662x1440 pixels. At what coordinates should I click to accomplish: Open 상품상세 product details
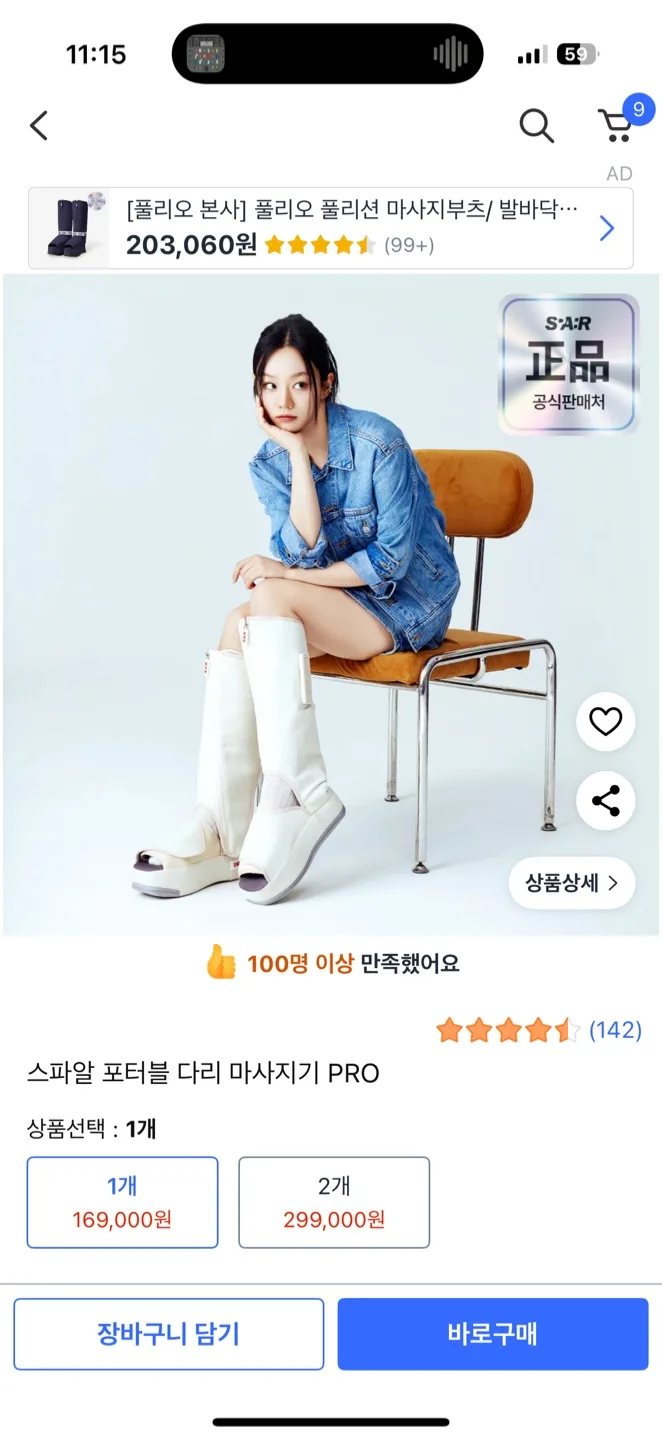point(571,883)
